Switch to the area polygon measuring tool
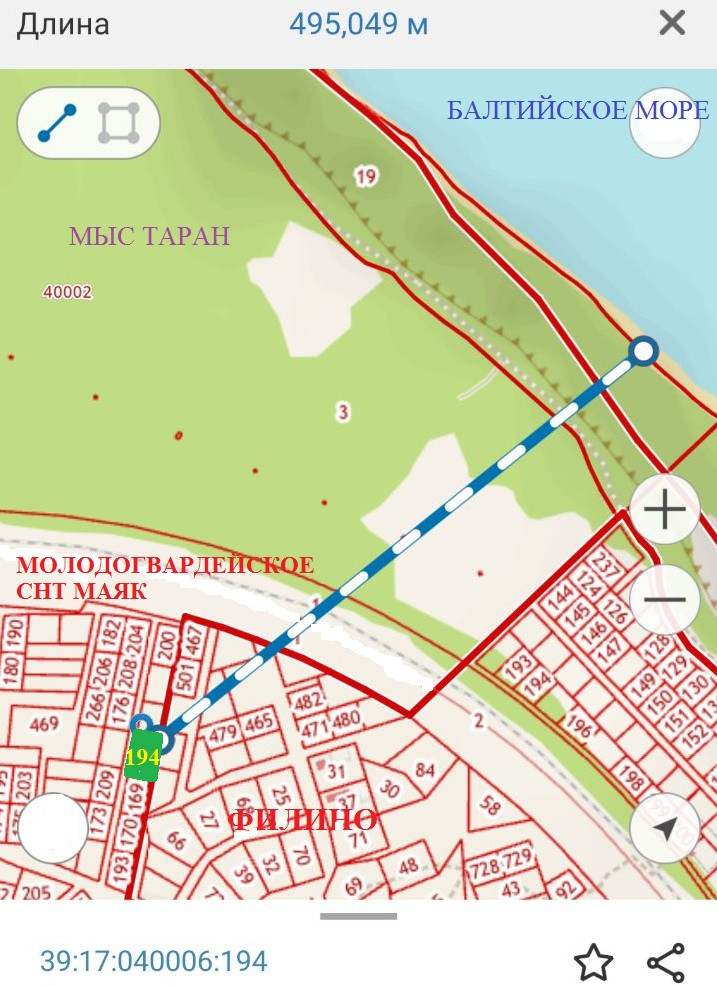The width and height of the screenshot is (717, 985). [x=118, y=123]
